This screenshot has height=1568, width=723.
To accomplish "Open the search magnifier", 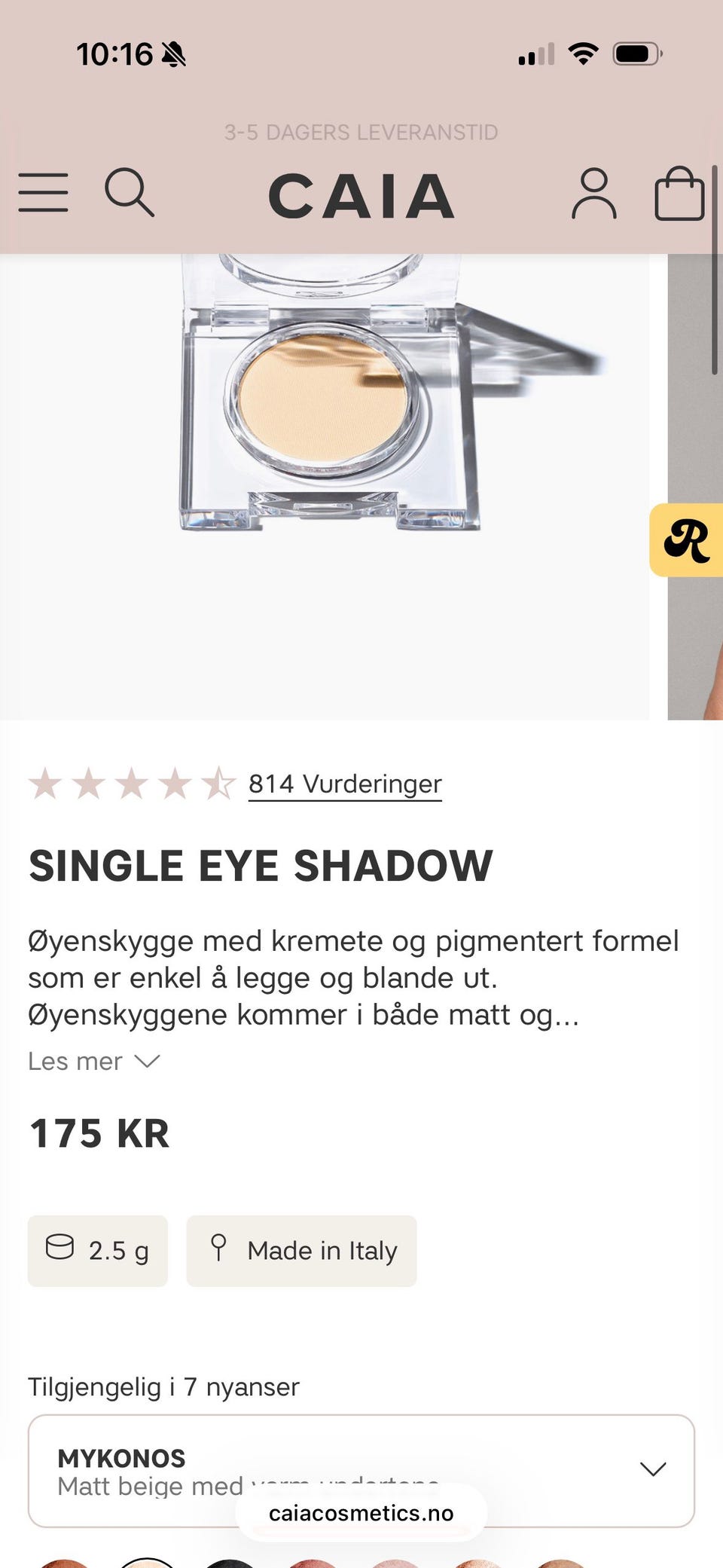I will click(130, 193).
